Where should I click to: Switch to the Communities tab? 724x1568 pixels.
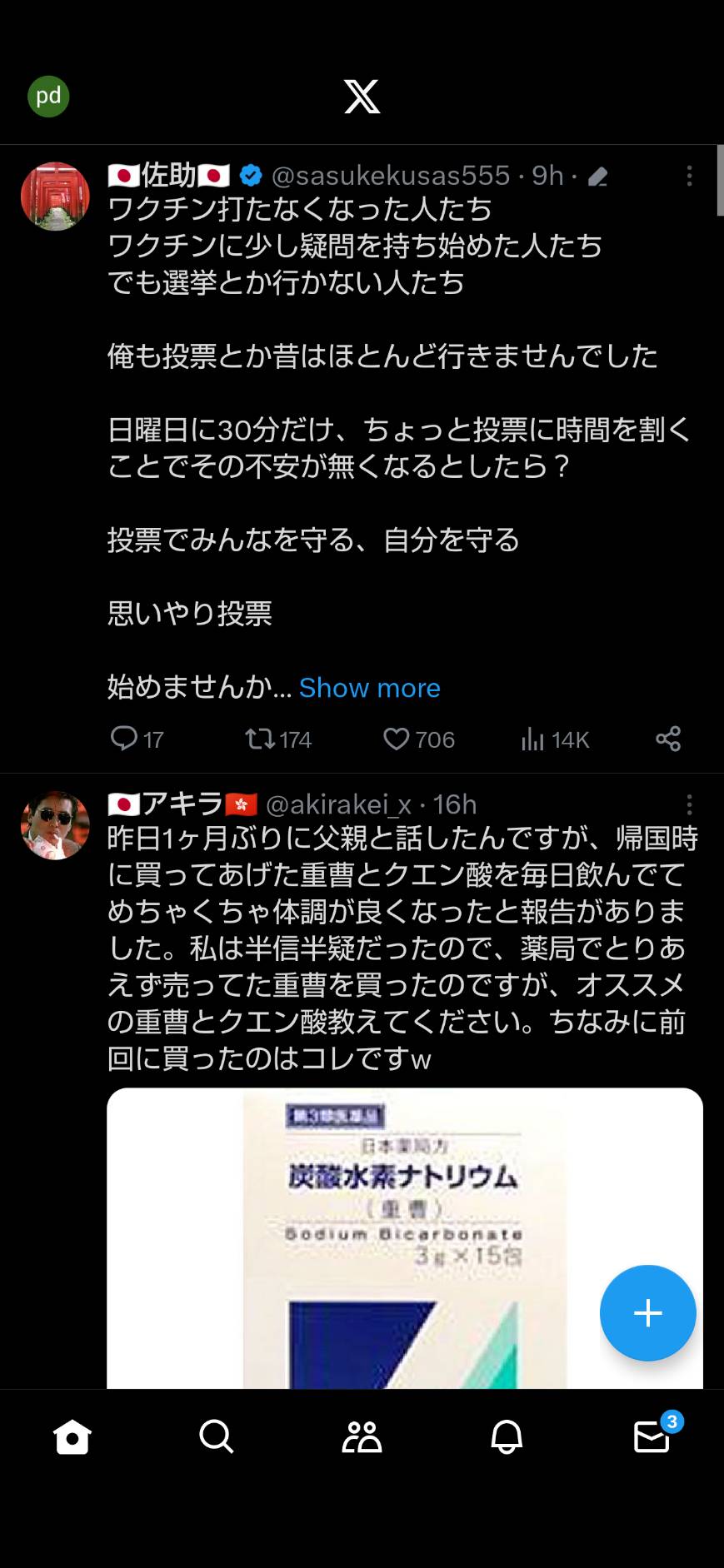pyautogui.click(x=362, y=1436)
